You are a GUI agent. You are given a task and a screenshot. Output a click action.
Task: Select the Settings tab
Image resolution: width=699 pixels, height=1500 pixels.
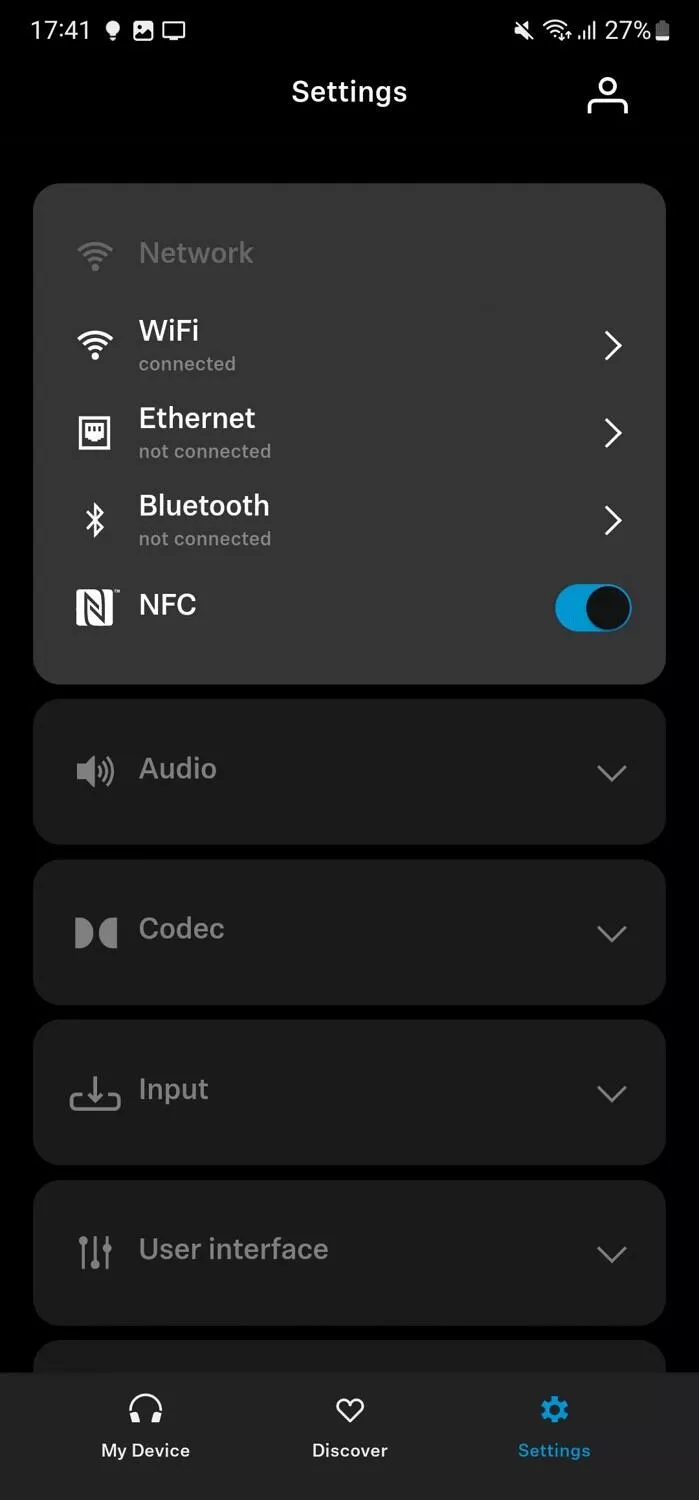click(x=554, y=1427)
